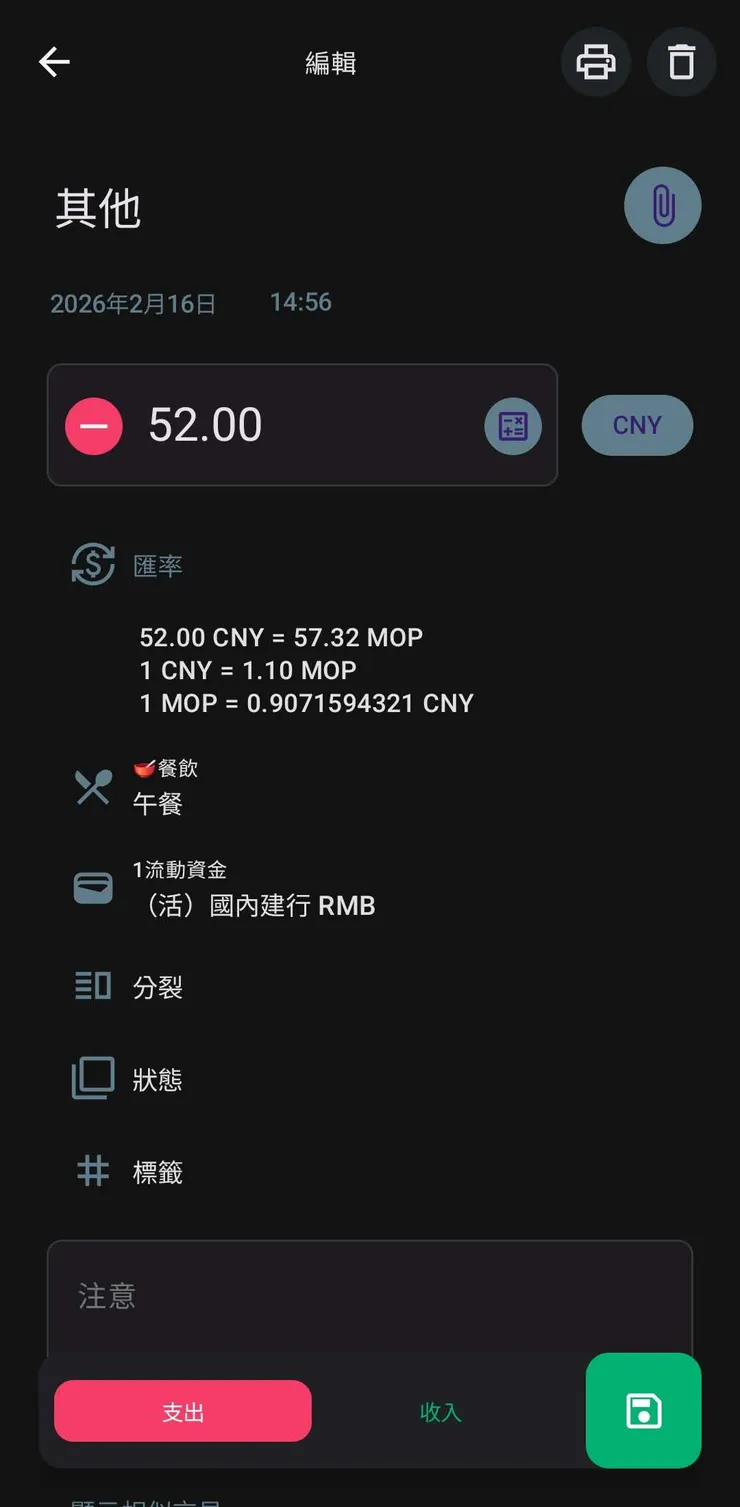740x1507 pixels.
Task: Open the 狀態 status icon
Action: pyautogui.click(x=92, y=1078)
